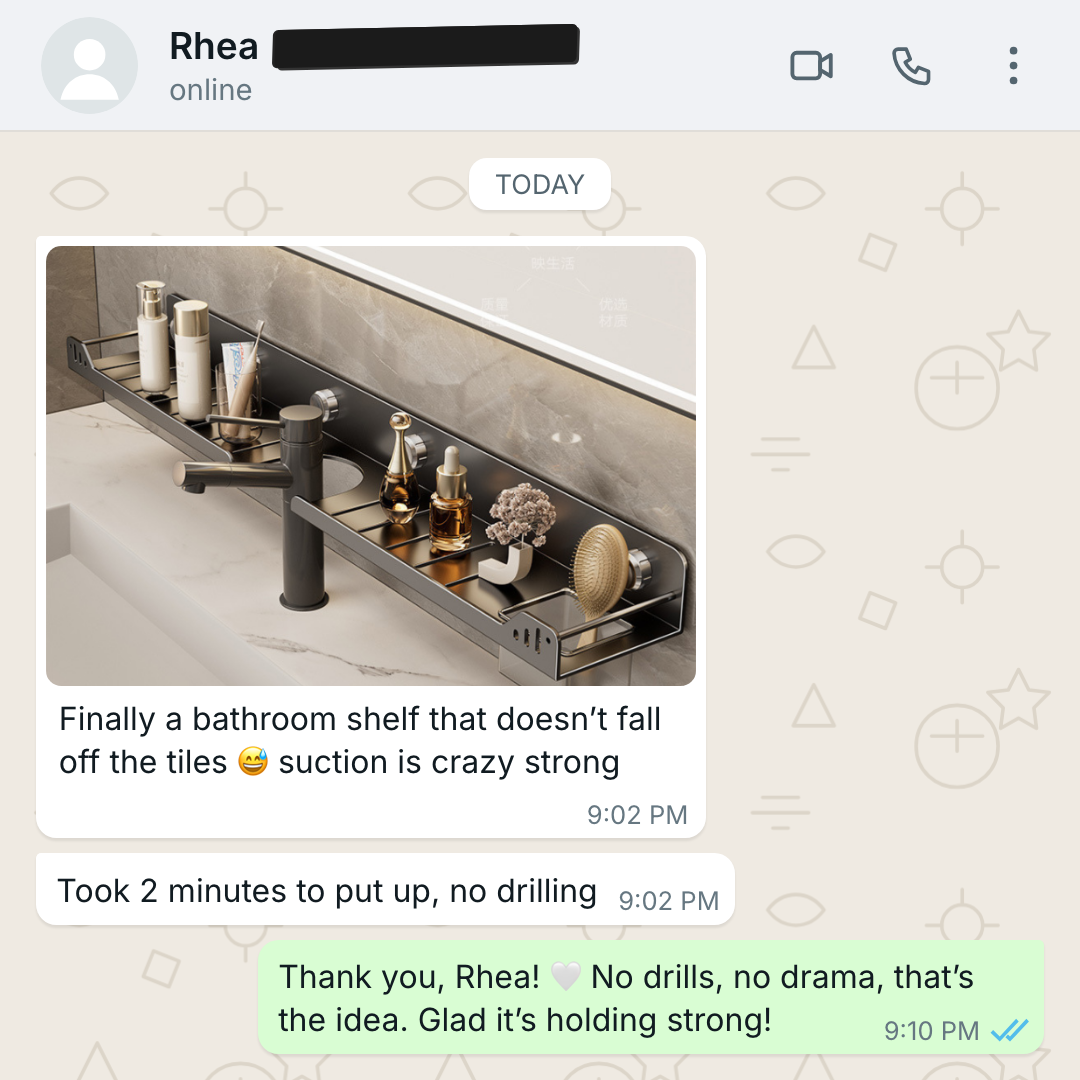The width and height of the screenshot is (1080, 1080).
Task: Open the three-dot overflow menu
Action: (x=1012, y=66)
